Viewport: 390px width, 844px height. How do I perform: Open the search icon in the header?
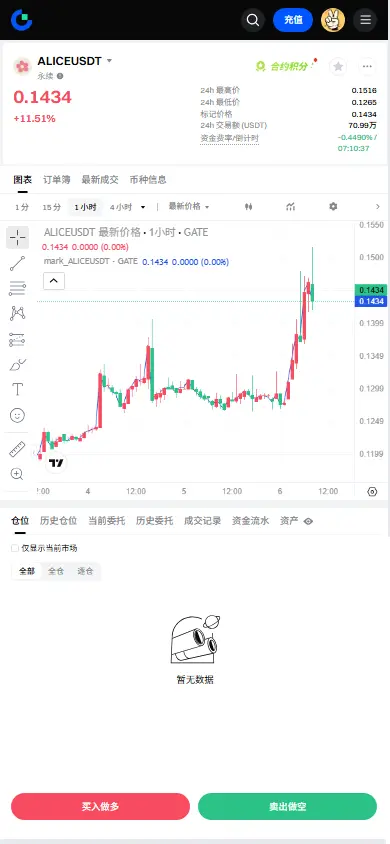(253, 20)
